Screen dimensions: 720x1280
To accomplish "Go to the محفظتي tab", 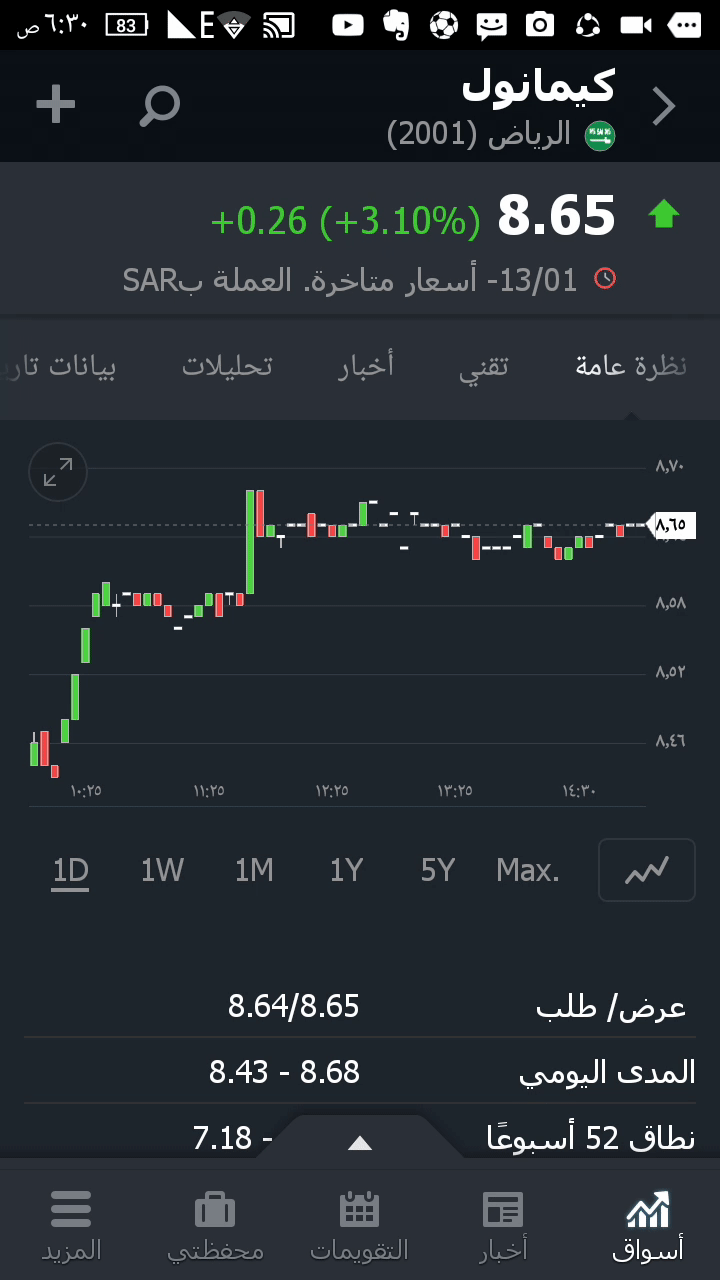I will [215, 1225].
